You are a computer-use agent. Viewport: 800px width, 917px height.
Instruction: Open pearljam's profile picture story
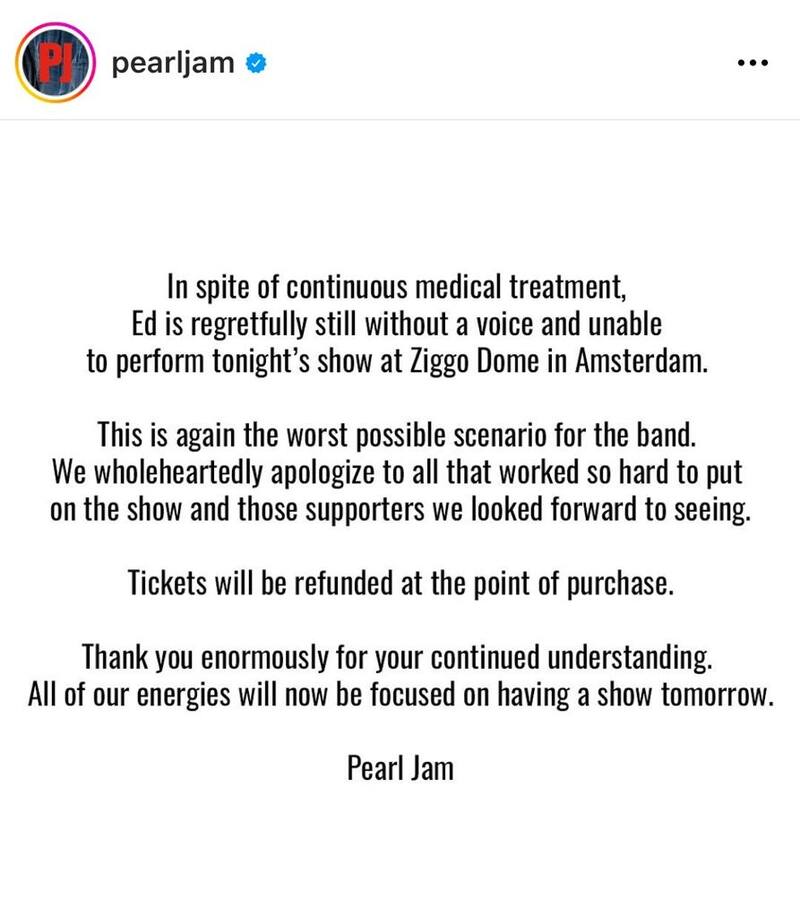(x=56, y=65)
